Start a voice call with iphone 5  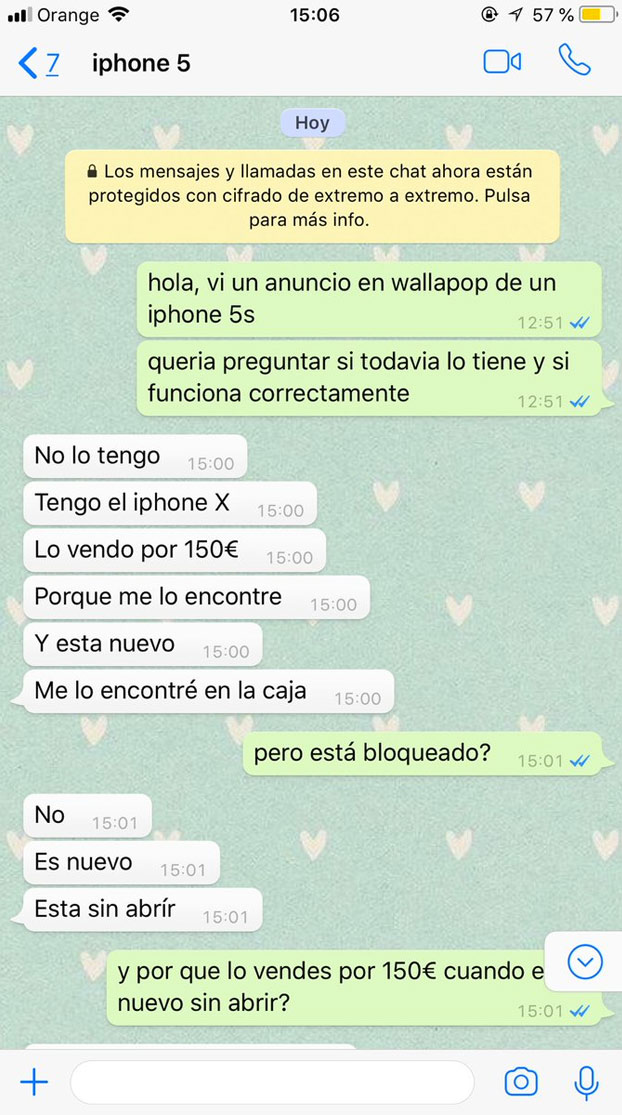[574, 62]
